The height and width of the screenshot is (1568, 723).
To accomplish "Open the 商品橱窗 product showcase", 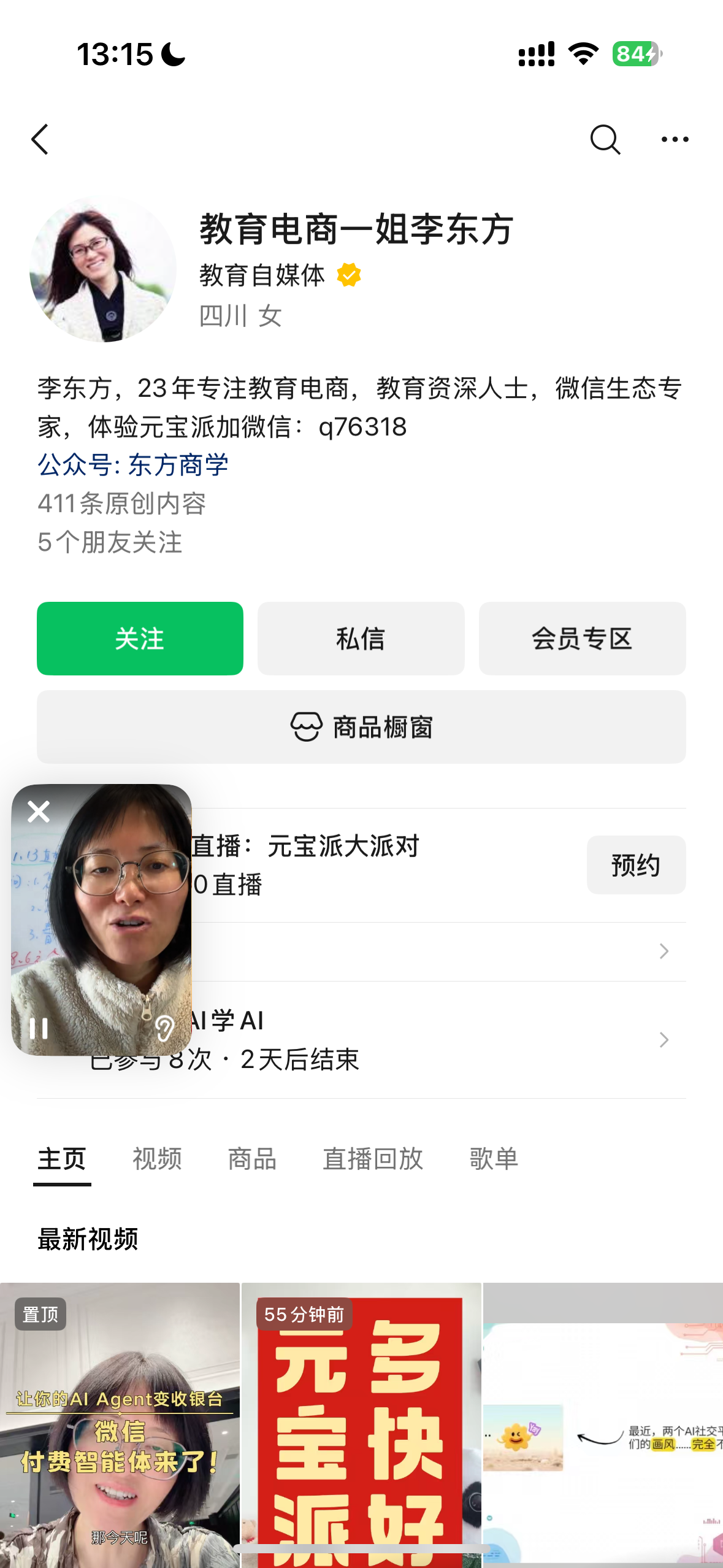I will point(361,727).
